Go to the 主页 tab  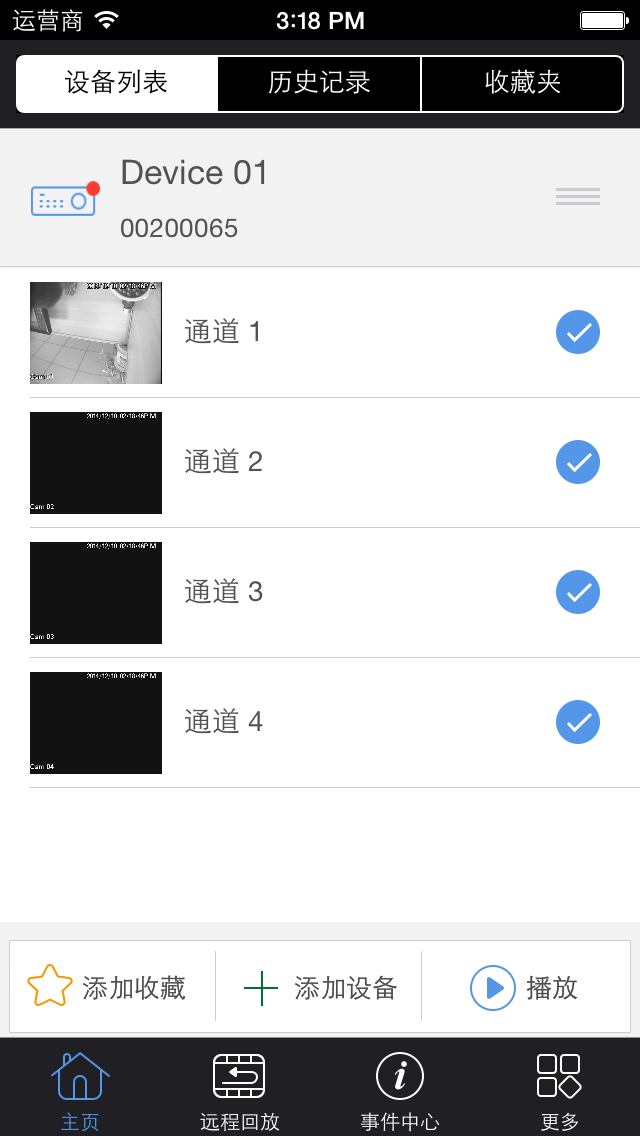[x=80, y=1090]
